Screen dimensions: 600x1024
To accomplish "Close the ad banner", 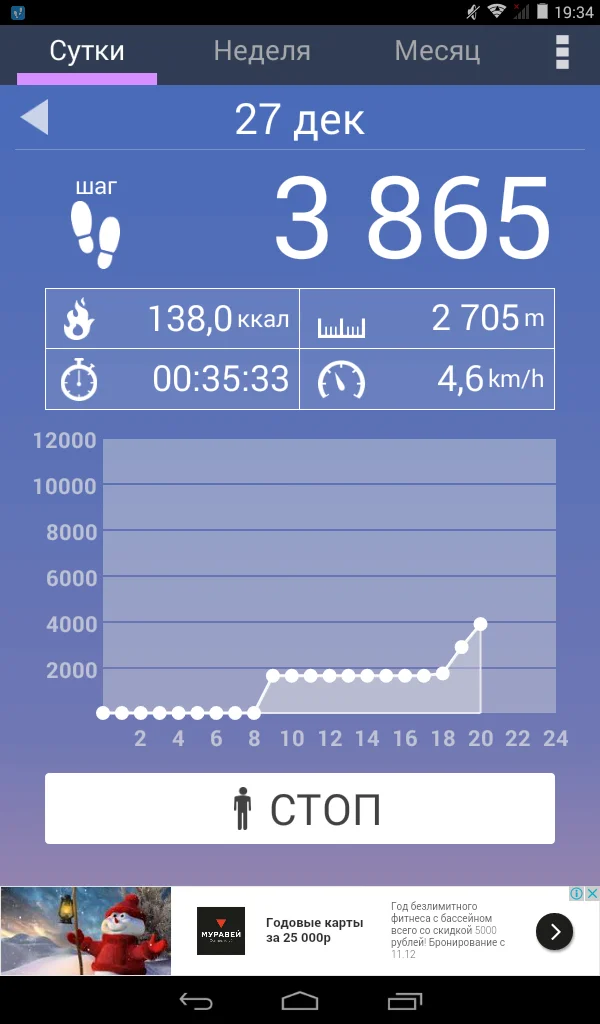I will [x=591, y=893].
